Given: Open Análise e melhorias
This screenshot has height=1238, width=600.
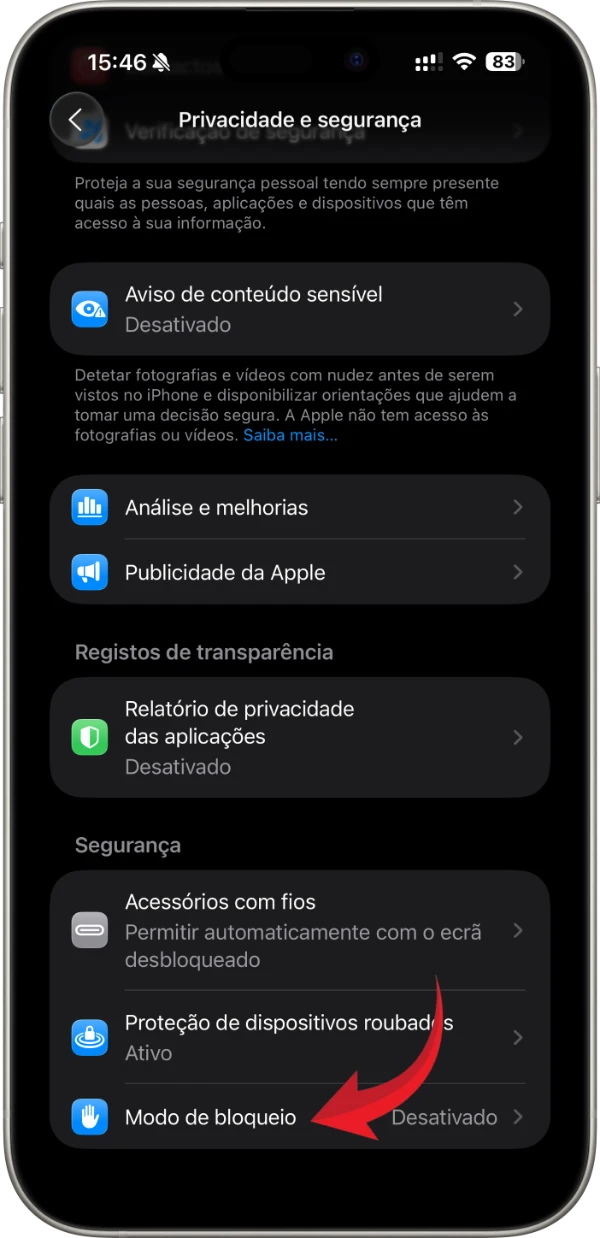Looking at the screenshot, I should tap(300, 507).
